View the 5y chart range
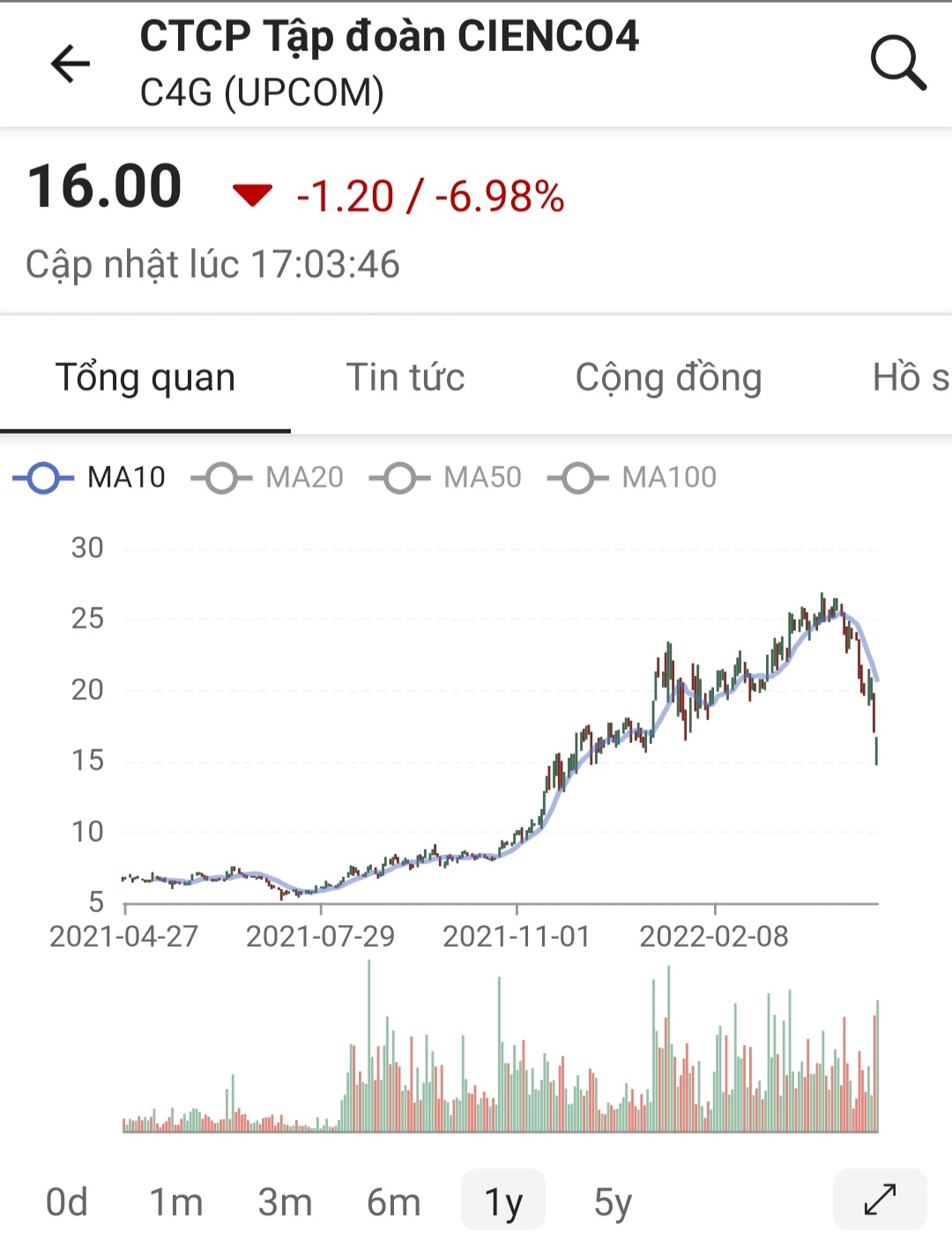Screen dimensions: 952x1256 tap(613, 1201)
